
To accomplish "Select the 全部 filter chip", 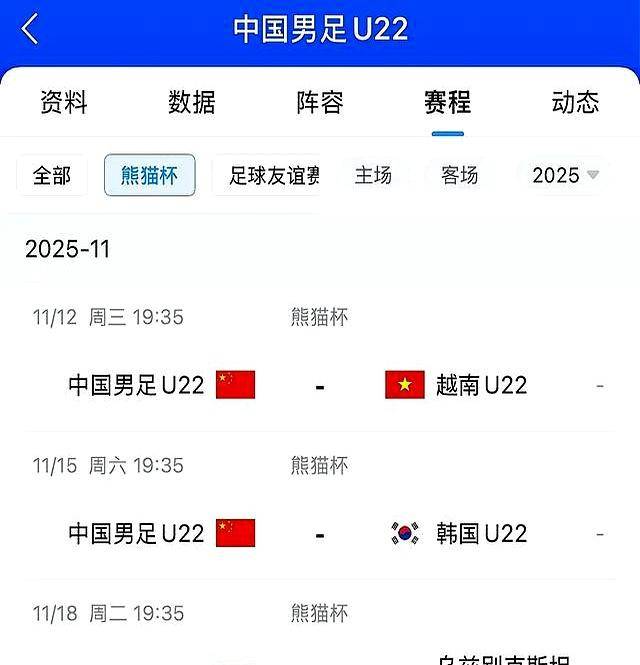I will (52, 176).
